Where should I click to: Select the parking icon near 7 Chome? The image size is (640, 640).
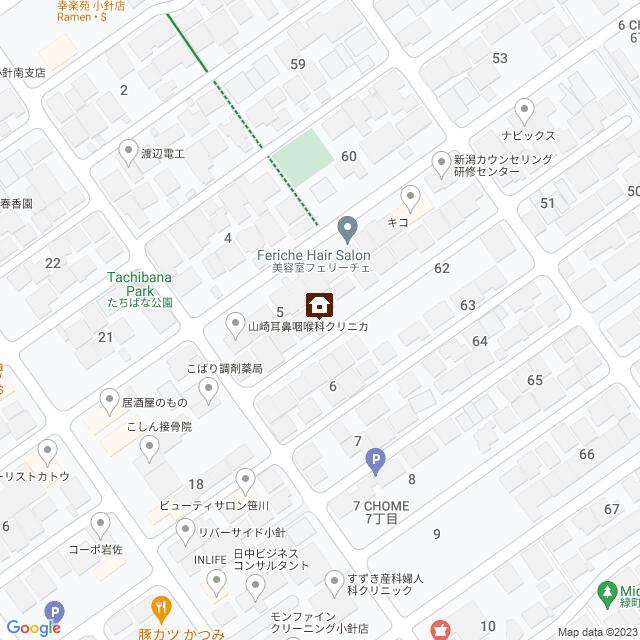[x=376, y=460]
